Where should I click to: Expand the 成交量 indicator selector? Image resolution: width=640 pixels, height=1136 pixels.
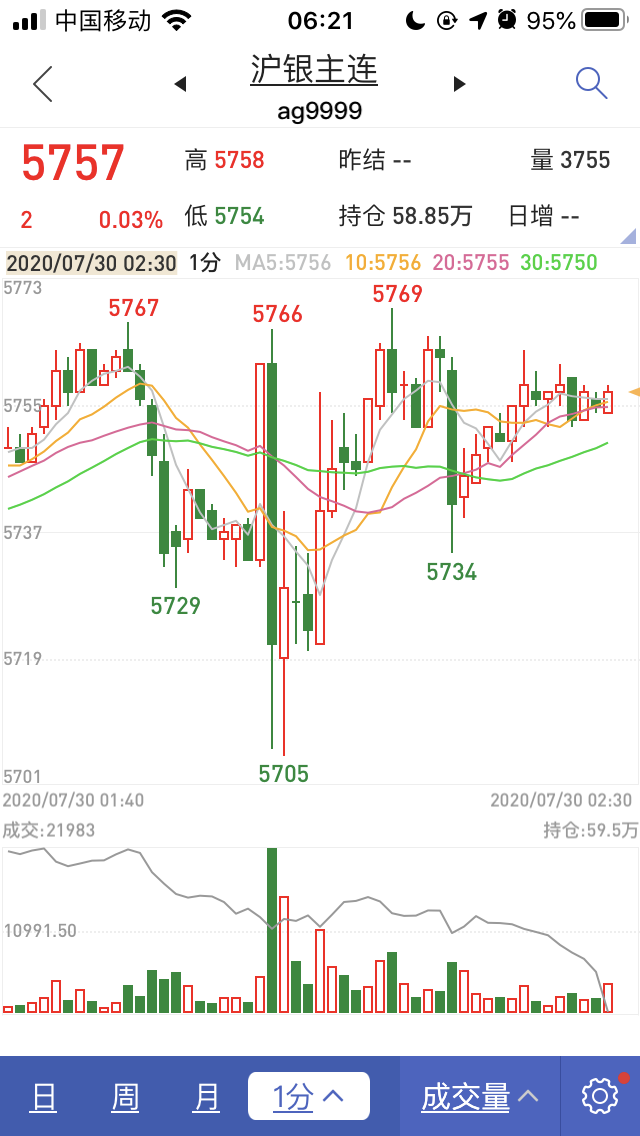481,1097
